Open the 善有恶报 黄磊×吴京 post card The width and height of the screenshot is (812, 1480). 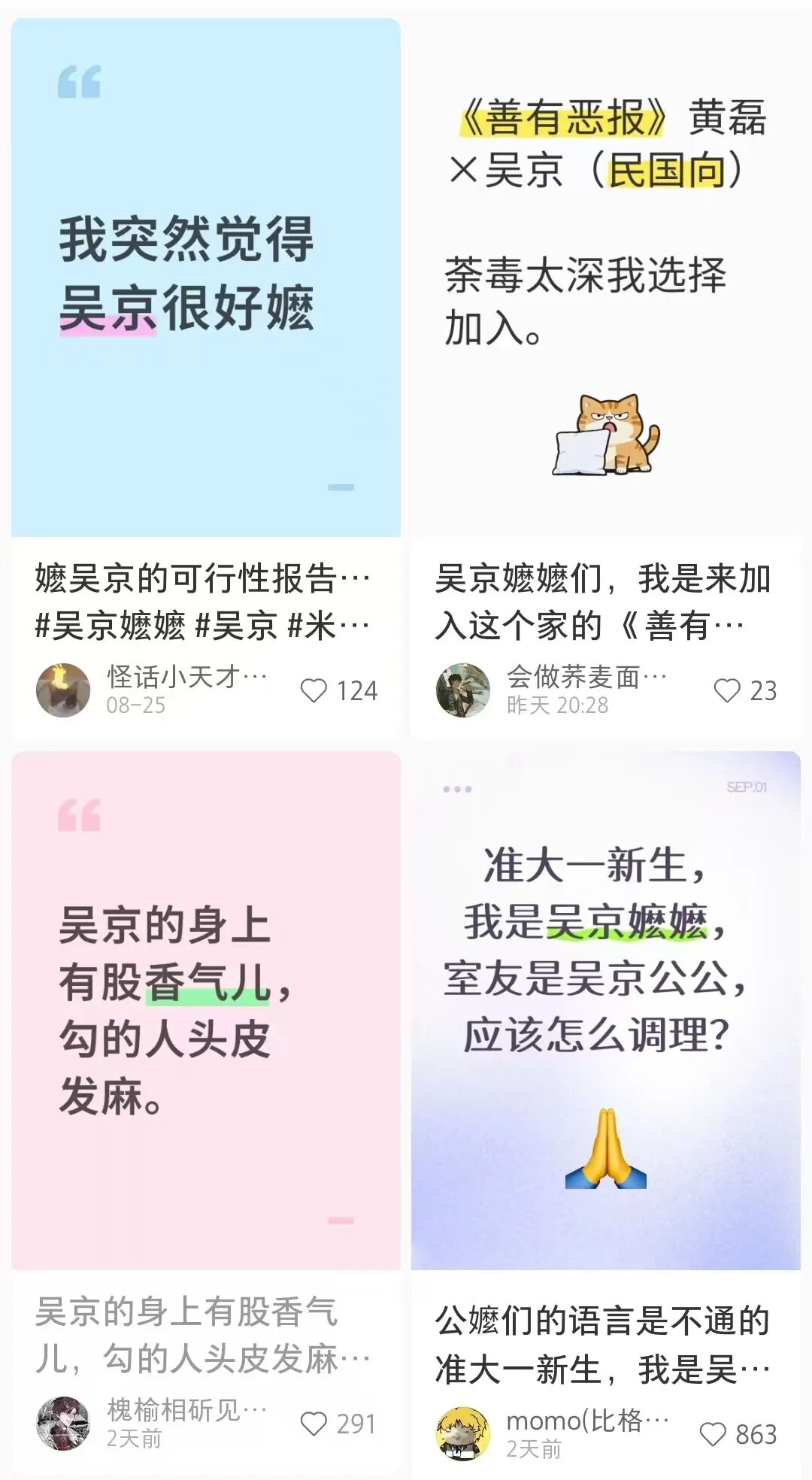(605, 278)
